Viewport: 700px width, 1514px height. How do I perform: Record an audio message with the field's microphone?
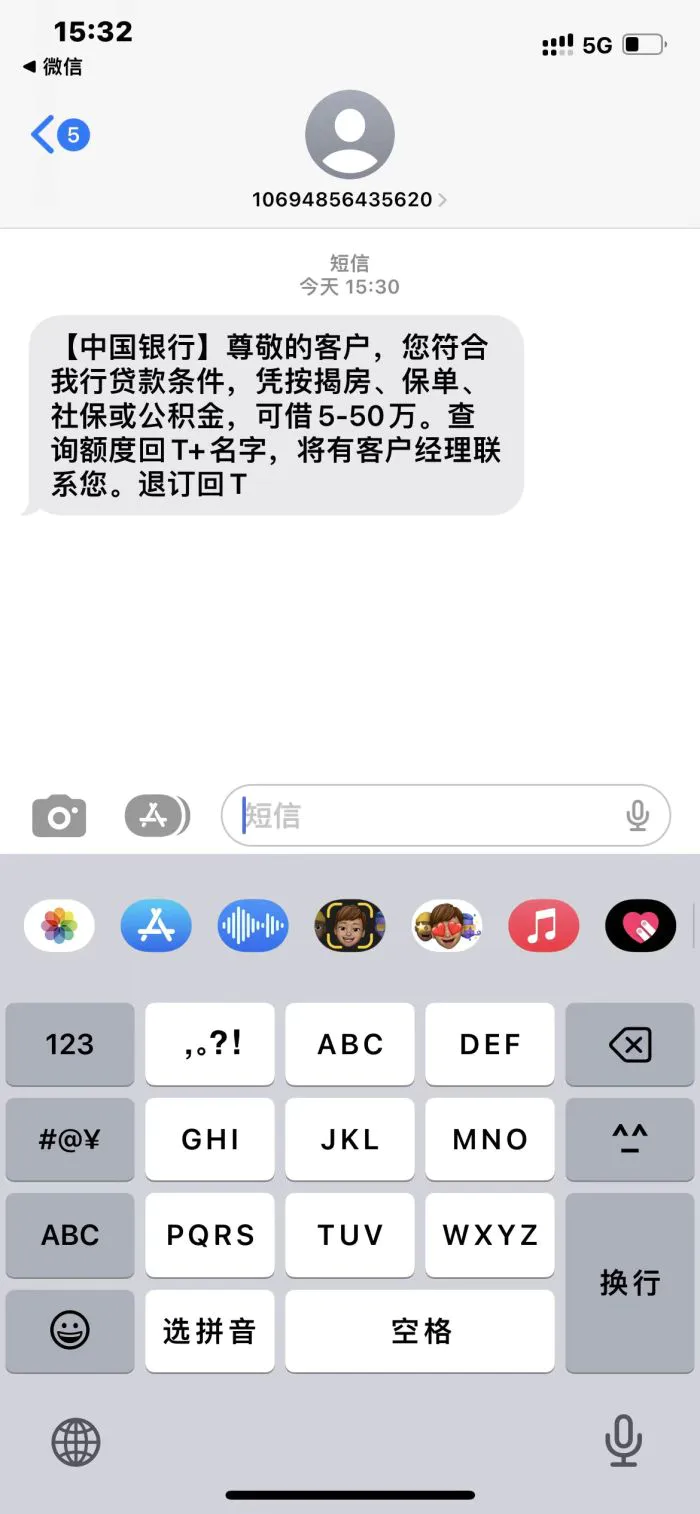coord(637,816)
